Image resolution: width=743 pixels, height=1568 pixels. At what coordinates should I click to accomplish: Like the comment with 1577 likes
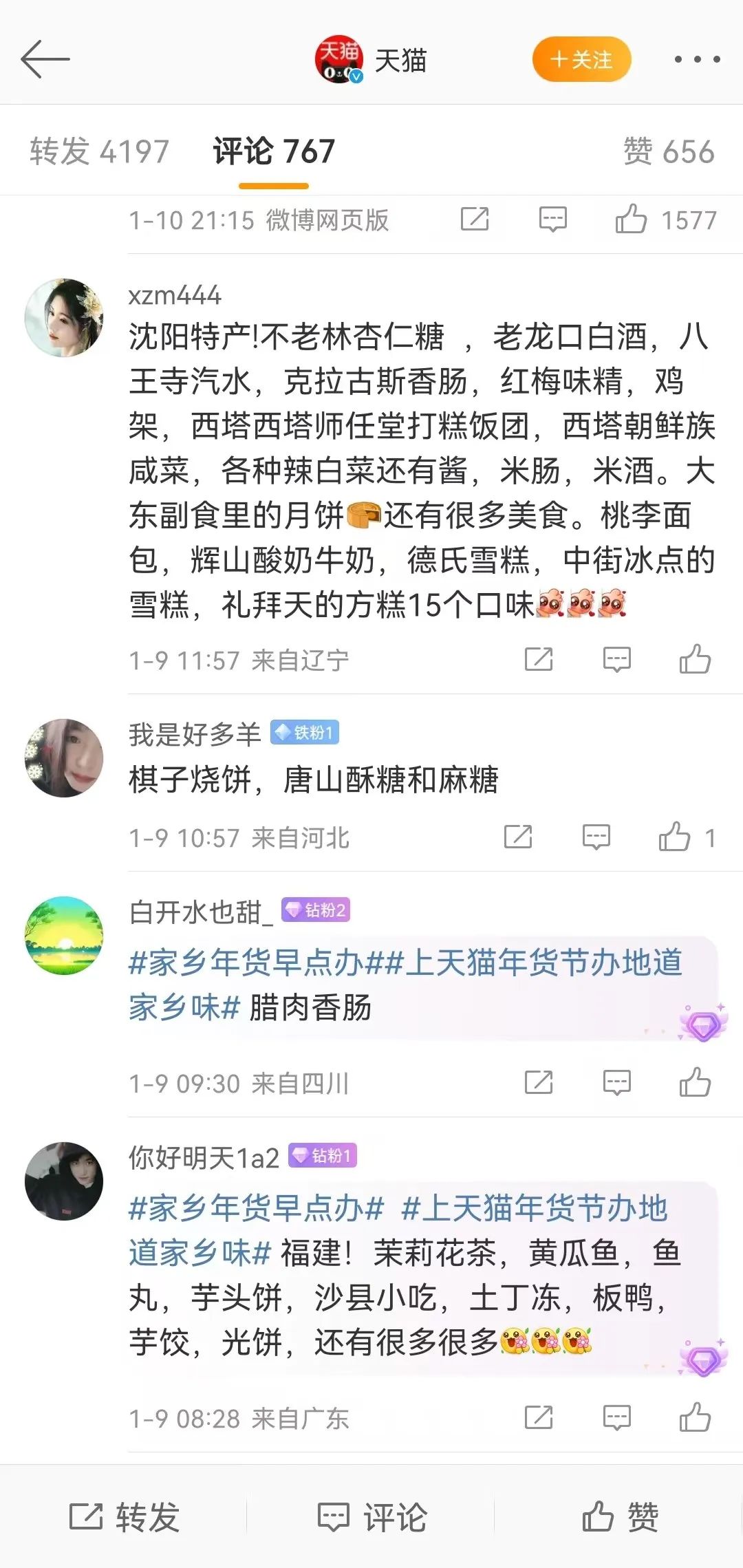point(631,220)
